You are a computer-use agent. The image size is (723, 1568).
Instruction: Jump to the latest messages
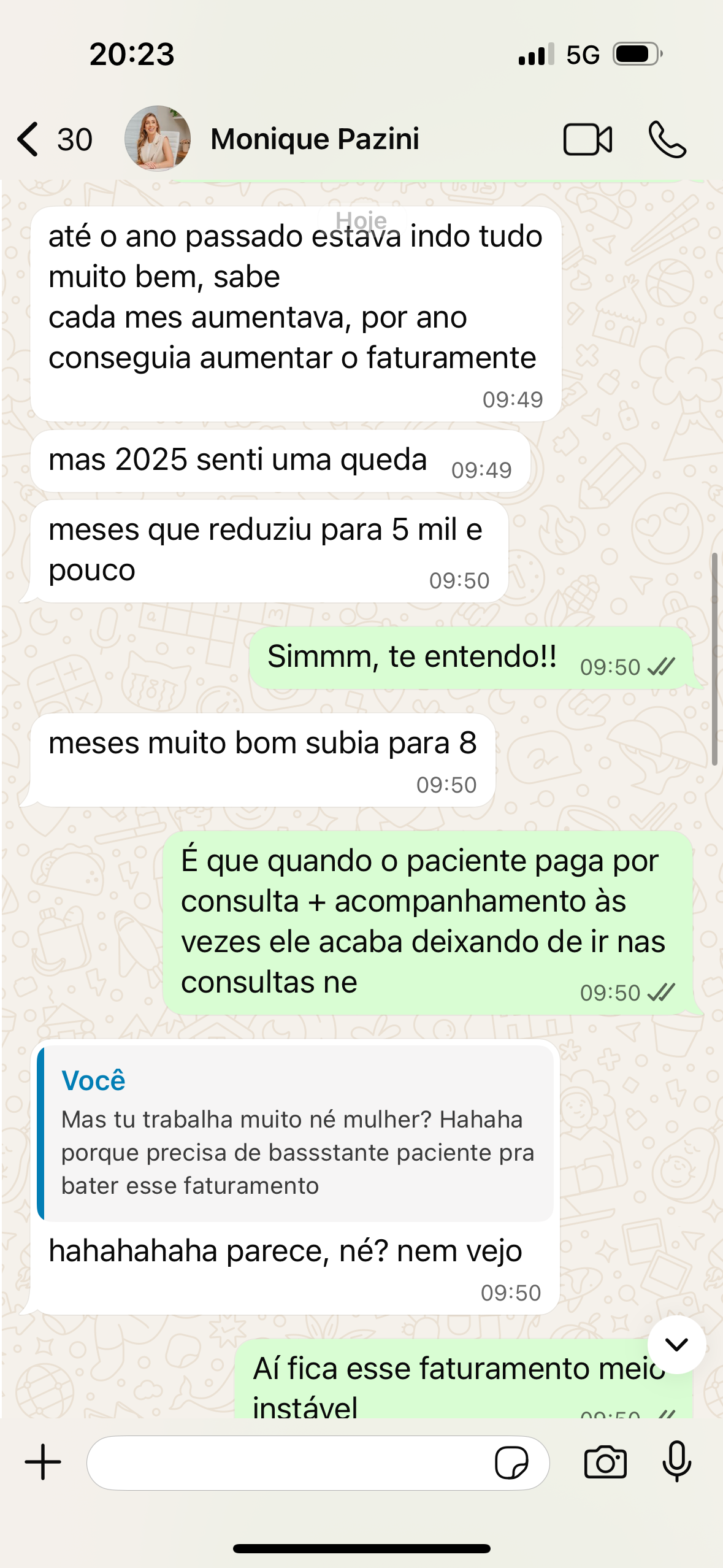[x=676, y=1345]
